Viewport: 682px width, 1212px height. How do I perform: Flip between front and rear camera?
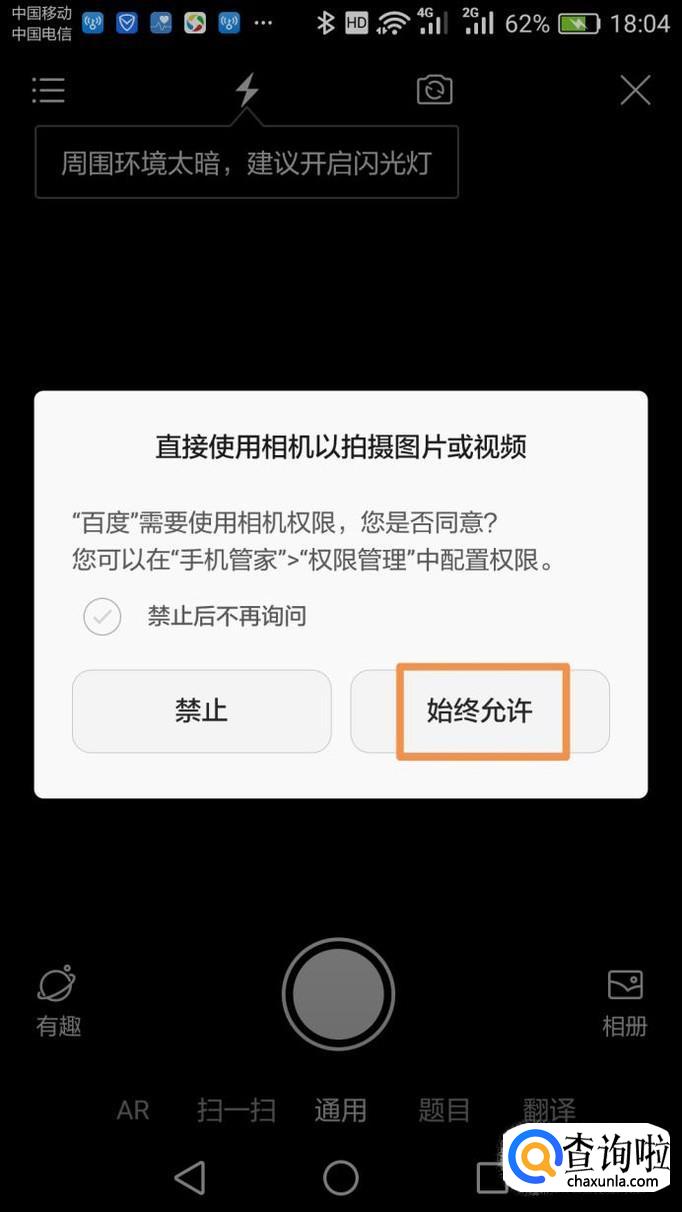[x=434, y=90]
